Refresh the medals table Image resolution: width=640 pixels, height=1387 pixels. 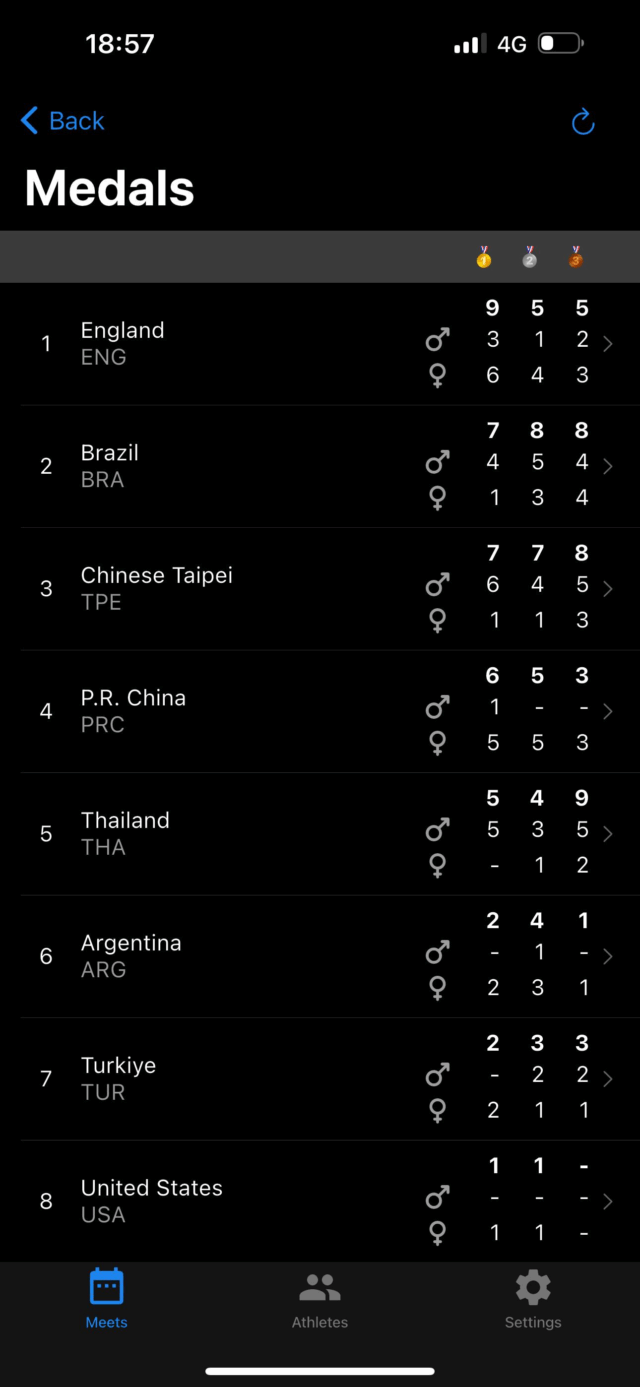[583, 122]
